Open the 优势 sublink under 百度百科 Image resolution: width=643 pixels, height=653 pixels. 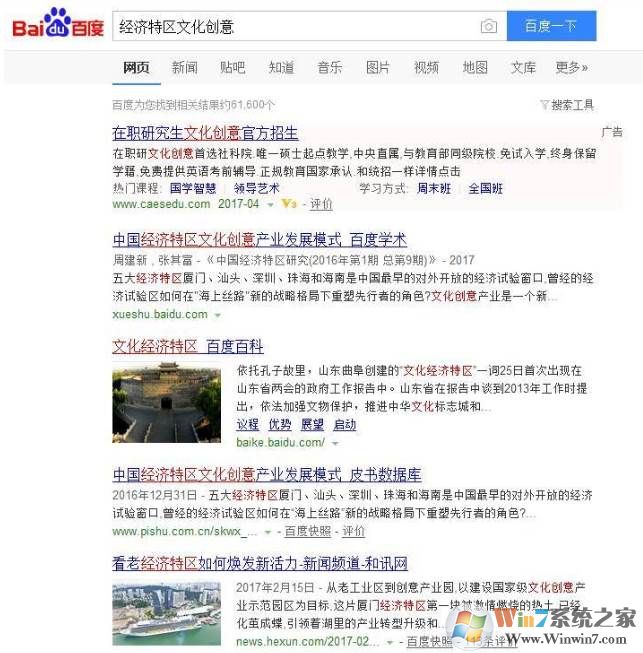pyautogui.click(x=280, y=425)
